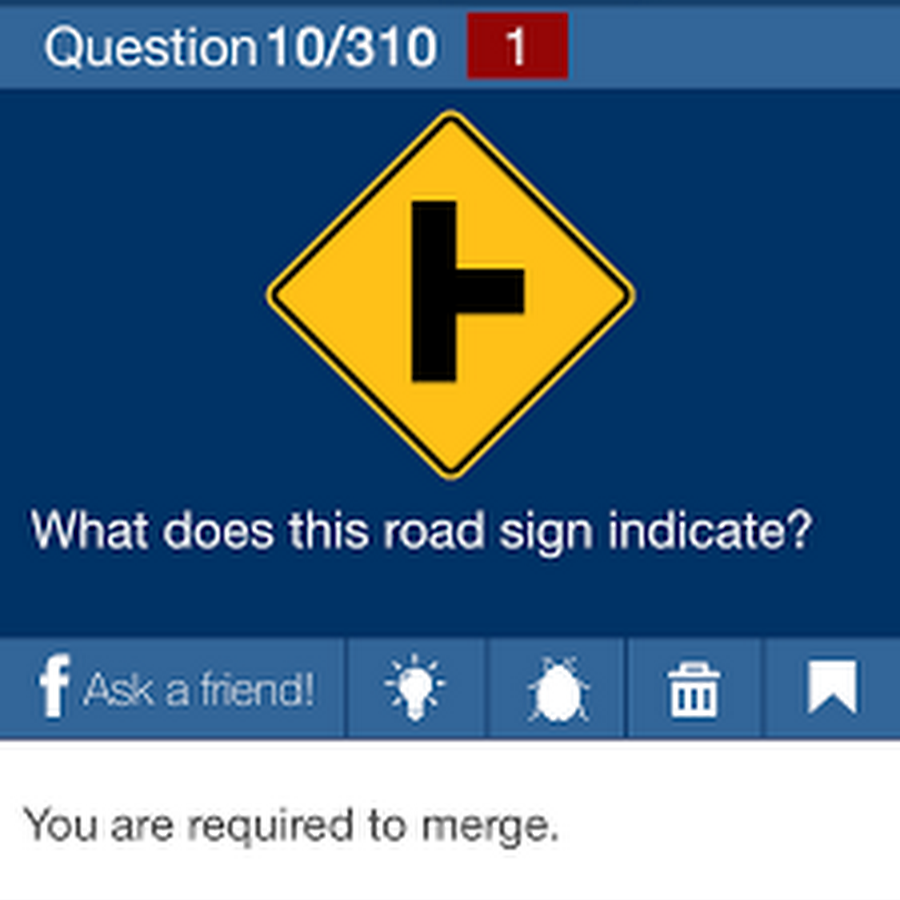Delete this question with the trash icon
The width and height of the screenshot is (900, 900).
pyautogui.click(x=694, y=689)
